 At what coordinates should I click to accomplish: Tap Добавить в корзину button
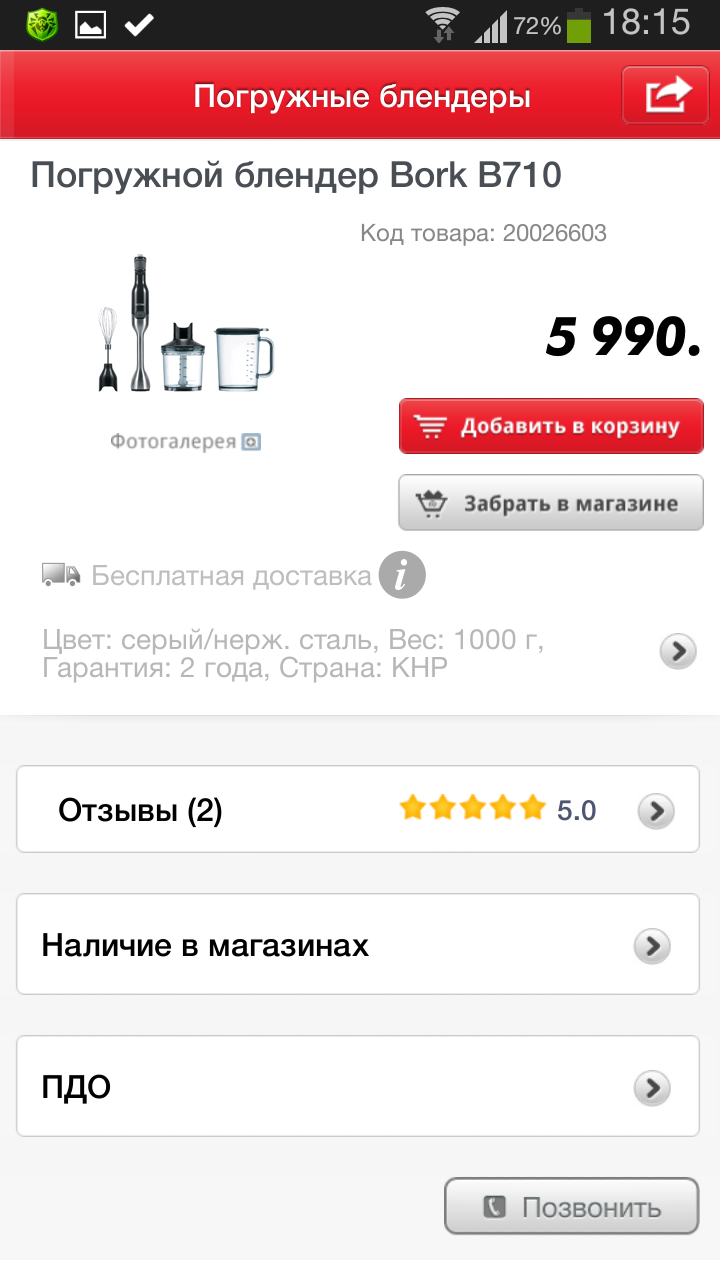(551, 426)
